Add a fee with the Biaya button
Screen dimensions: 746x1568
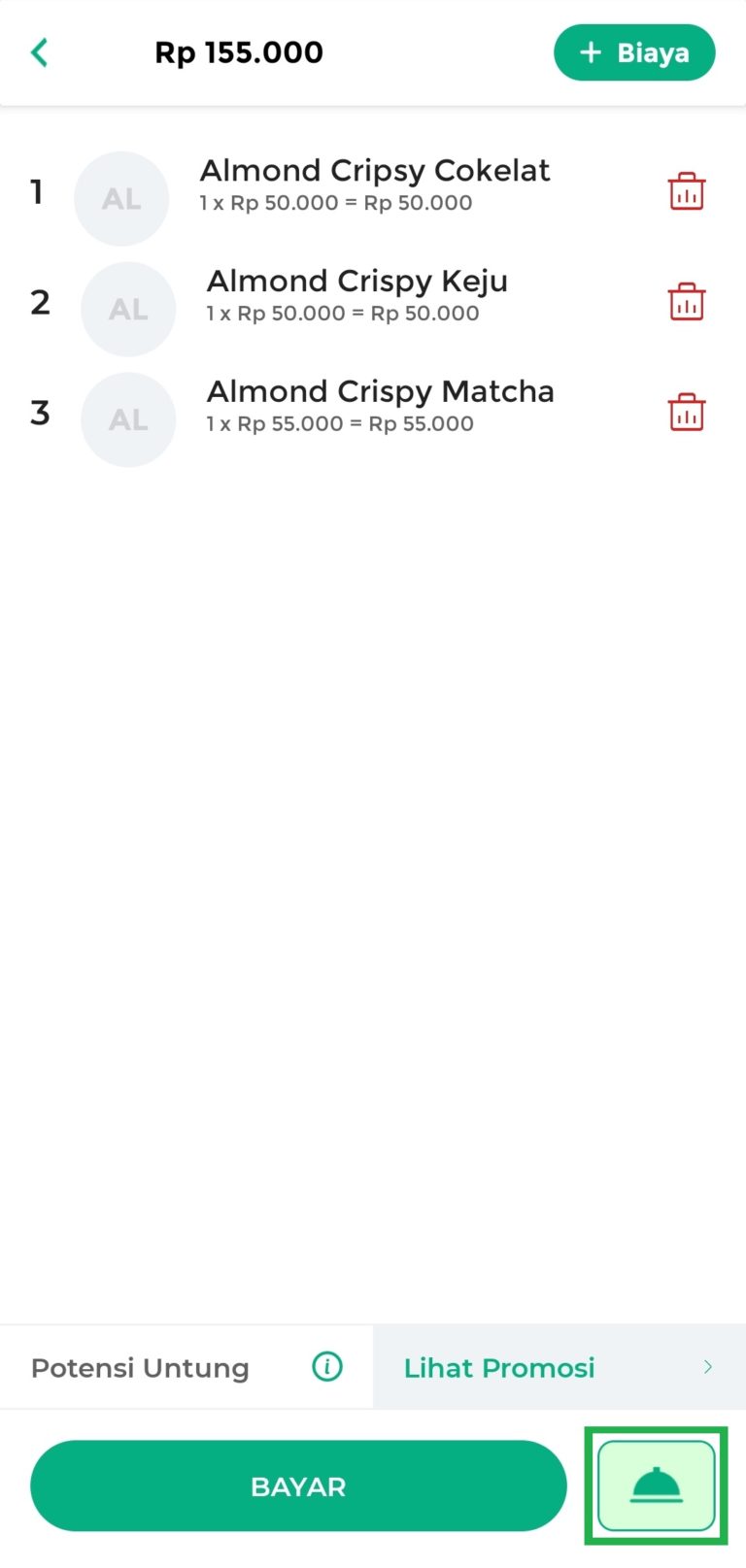(x=634, y=52)
